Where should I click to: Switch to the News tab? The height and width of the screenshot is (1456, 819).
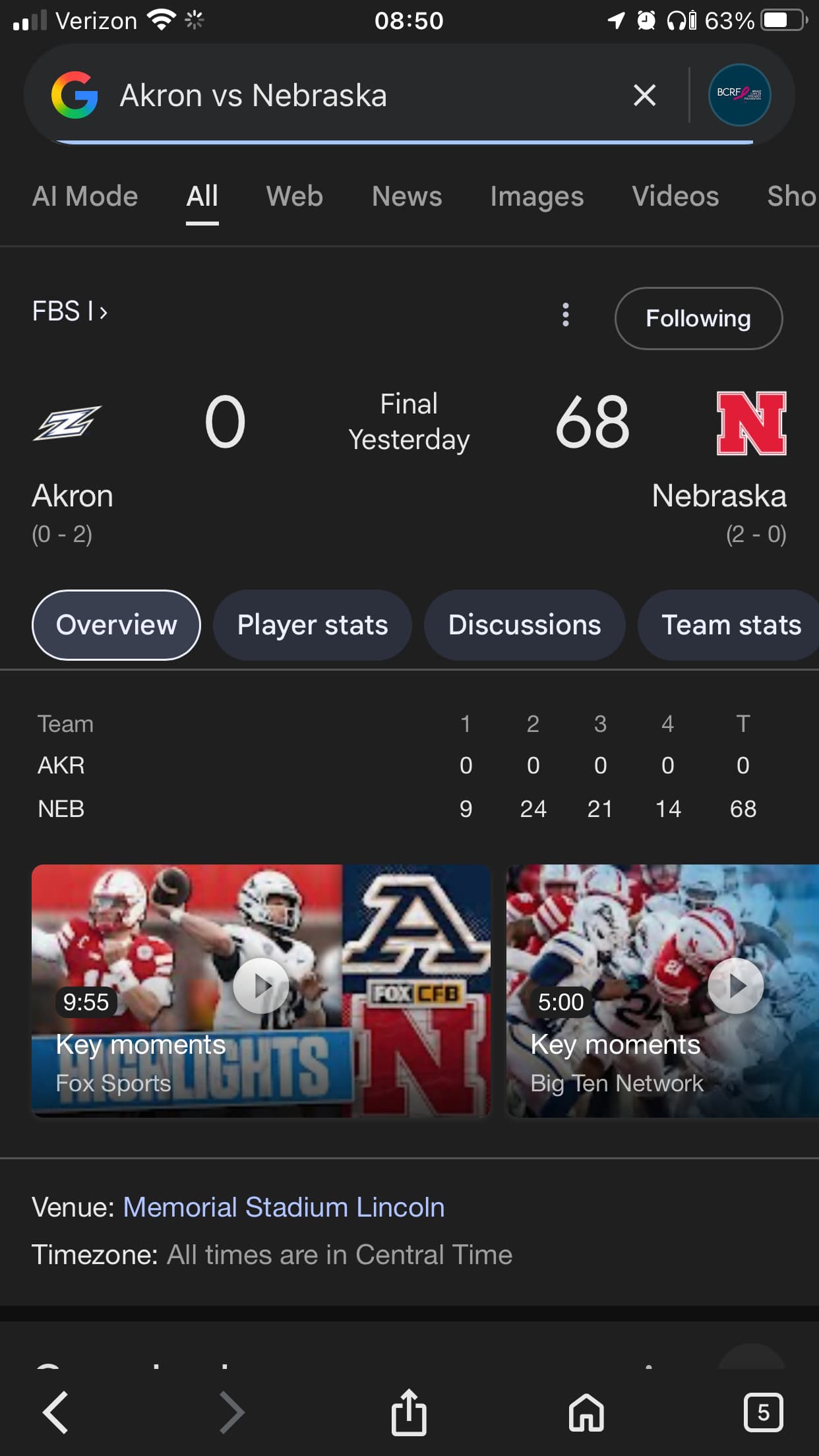(407, 197)
